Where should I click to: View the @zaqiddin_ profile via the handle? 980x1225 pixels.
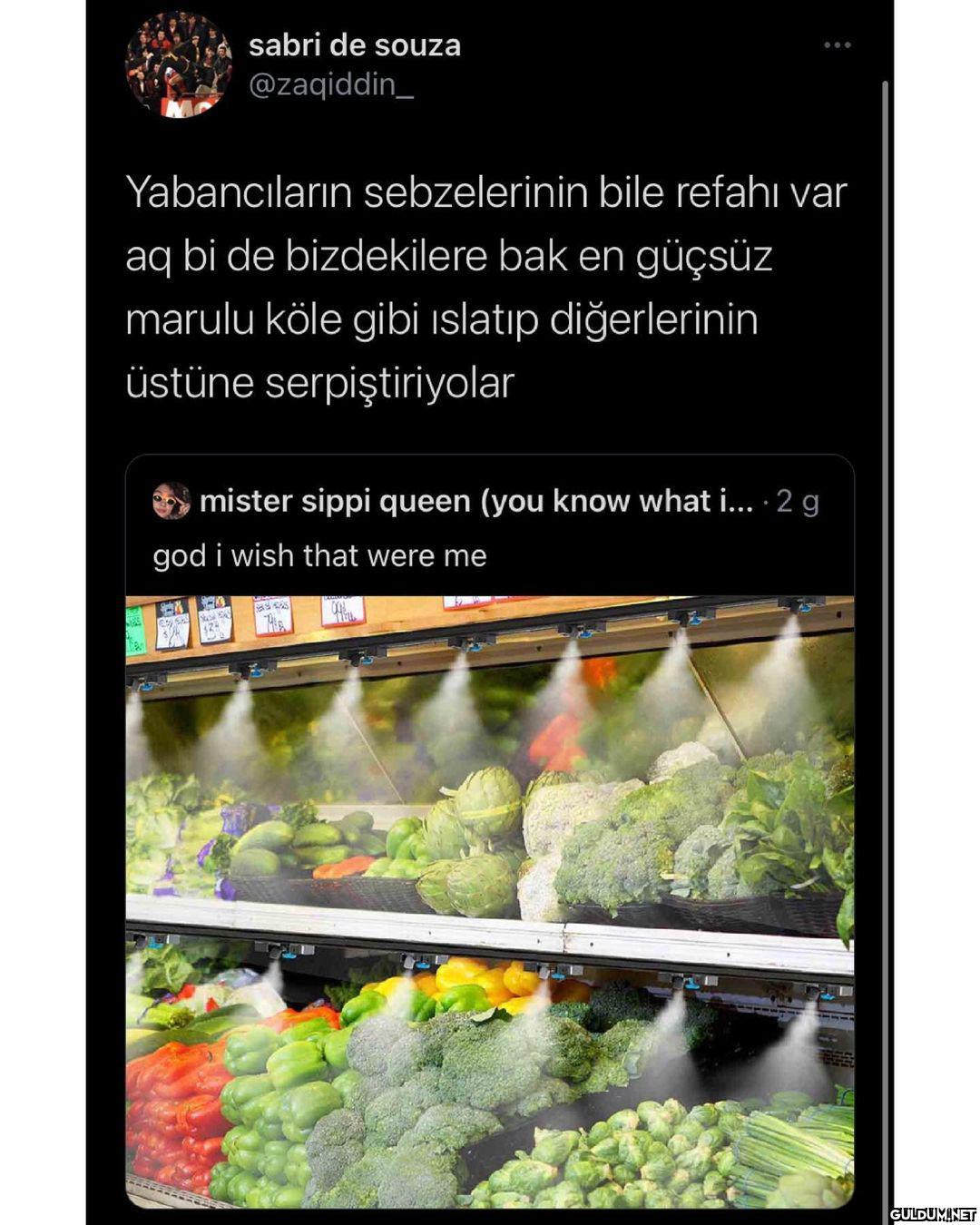coord(331,84)
